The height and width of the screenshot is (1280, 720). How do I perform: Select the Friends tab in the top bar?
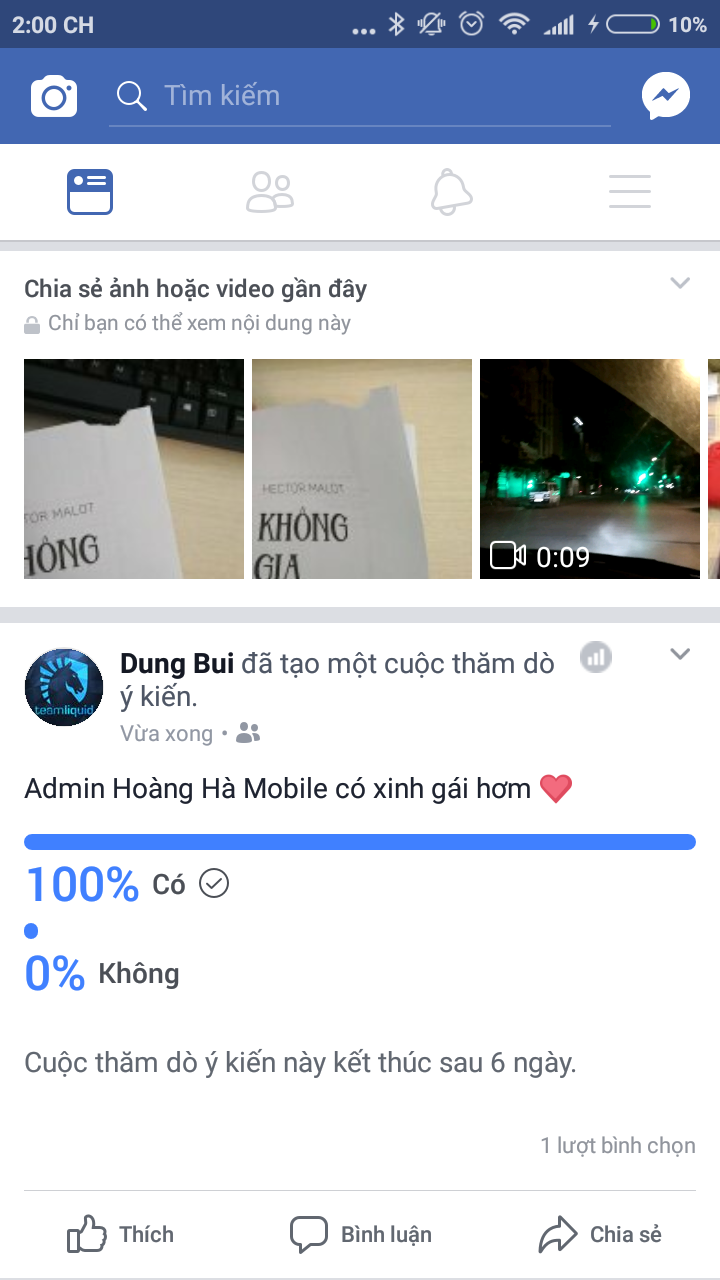[x=269, y=191]
